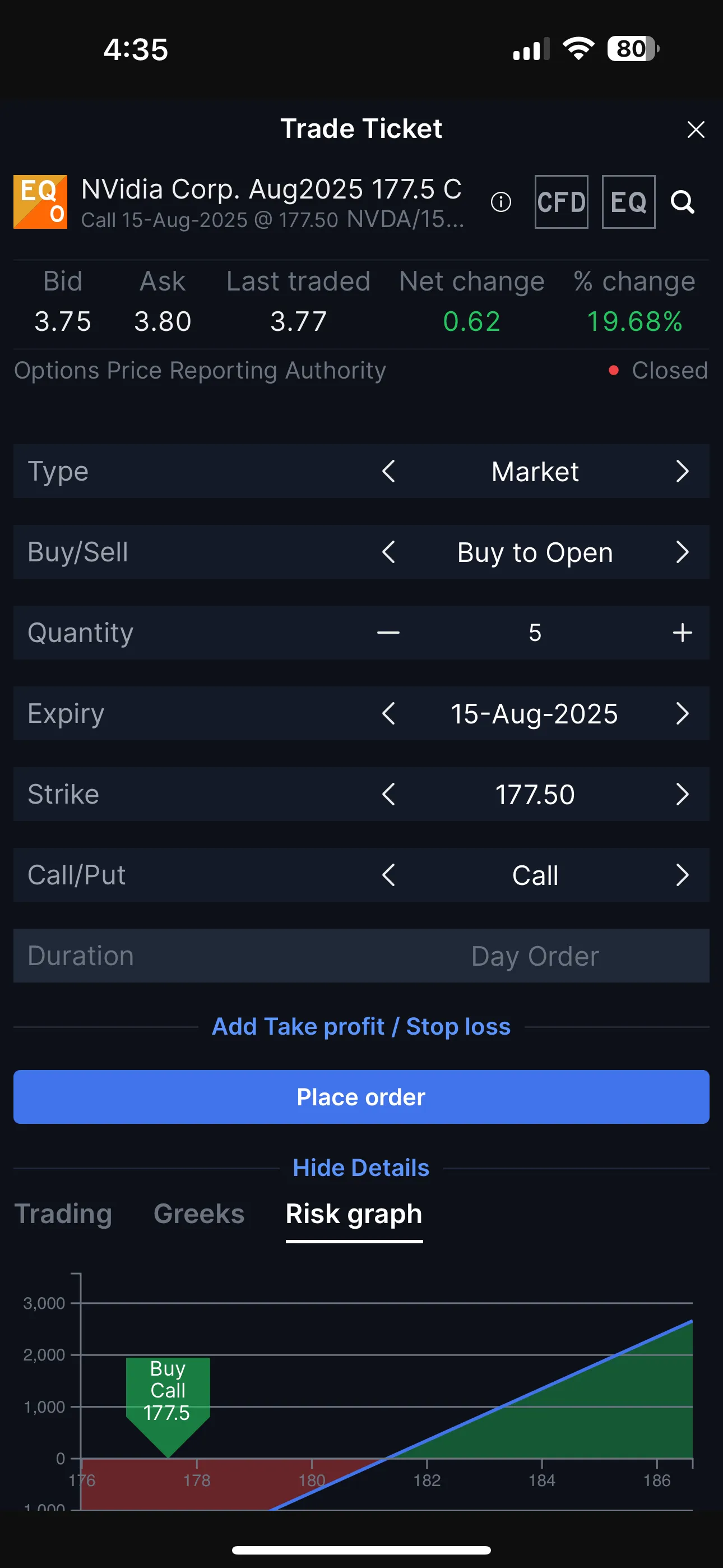Open the instrument search magnifier

pyautogui.click(x=682, y=202)
